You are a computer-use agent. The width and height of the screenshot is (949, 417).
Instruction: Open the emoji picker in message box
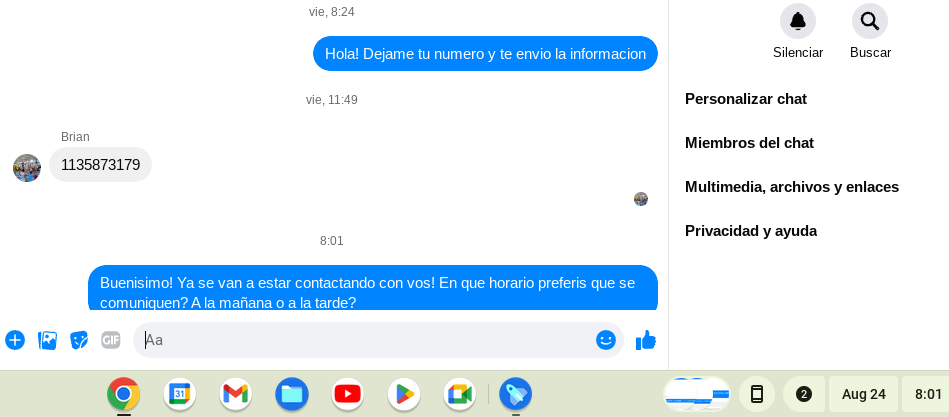tap(605, 340)
